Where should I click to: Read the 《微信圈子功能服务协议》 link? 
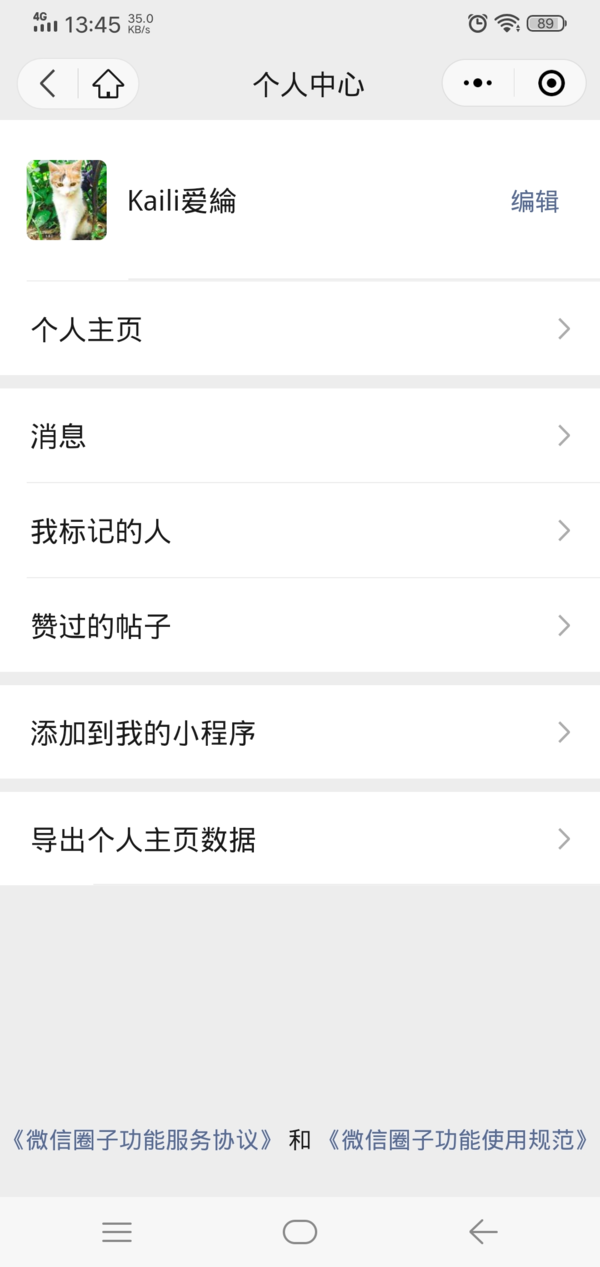click(x=142, y=1139)
